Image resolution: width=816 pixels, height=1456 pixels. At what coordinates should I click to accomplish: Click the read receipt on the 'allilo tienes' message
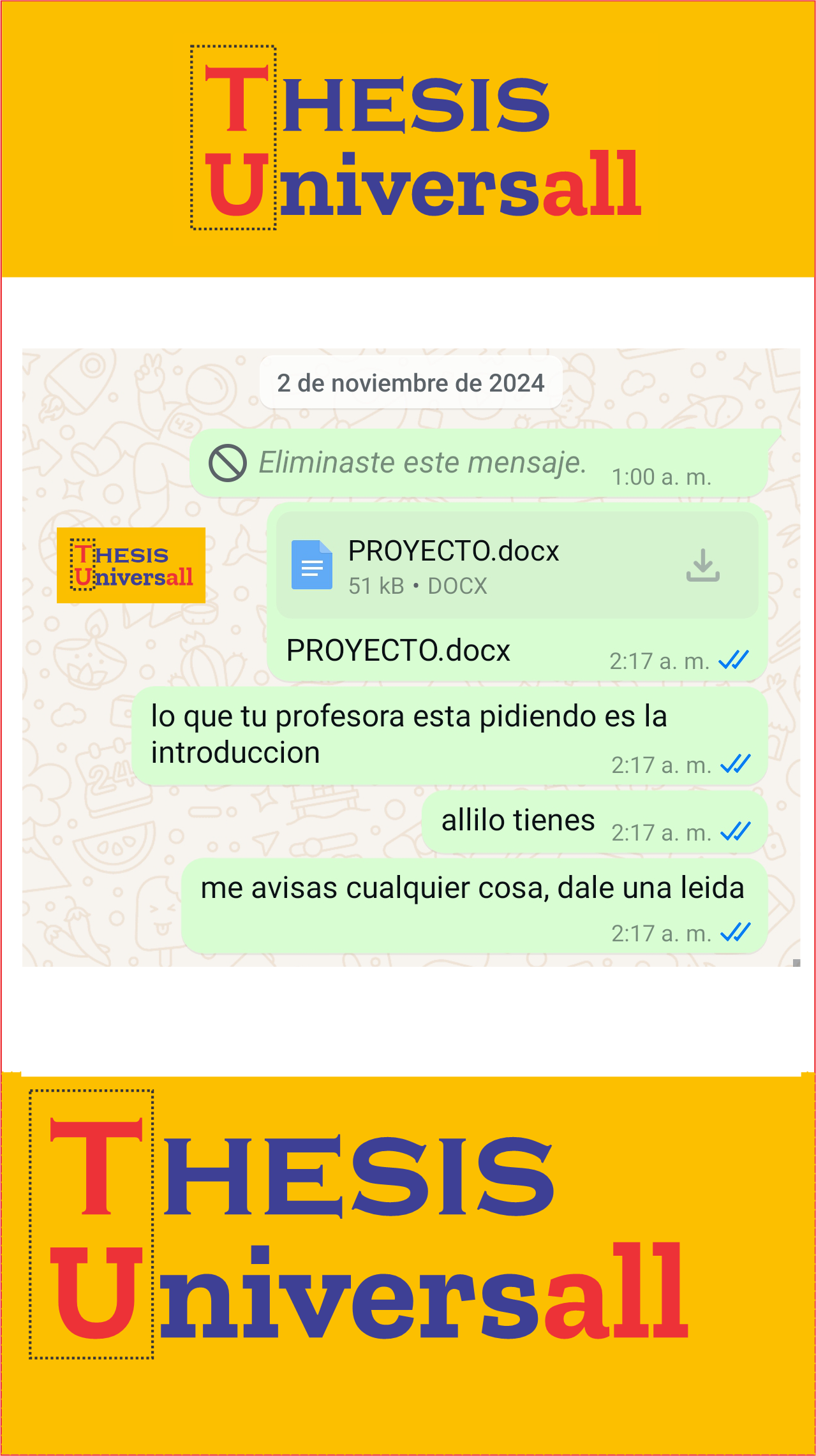click(x=735, y=832)
